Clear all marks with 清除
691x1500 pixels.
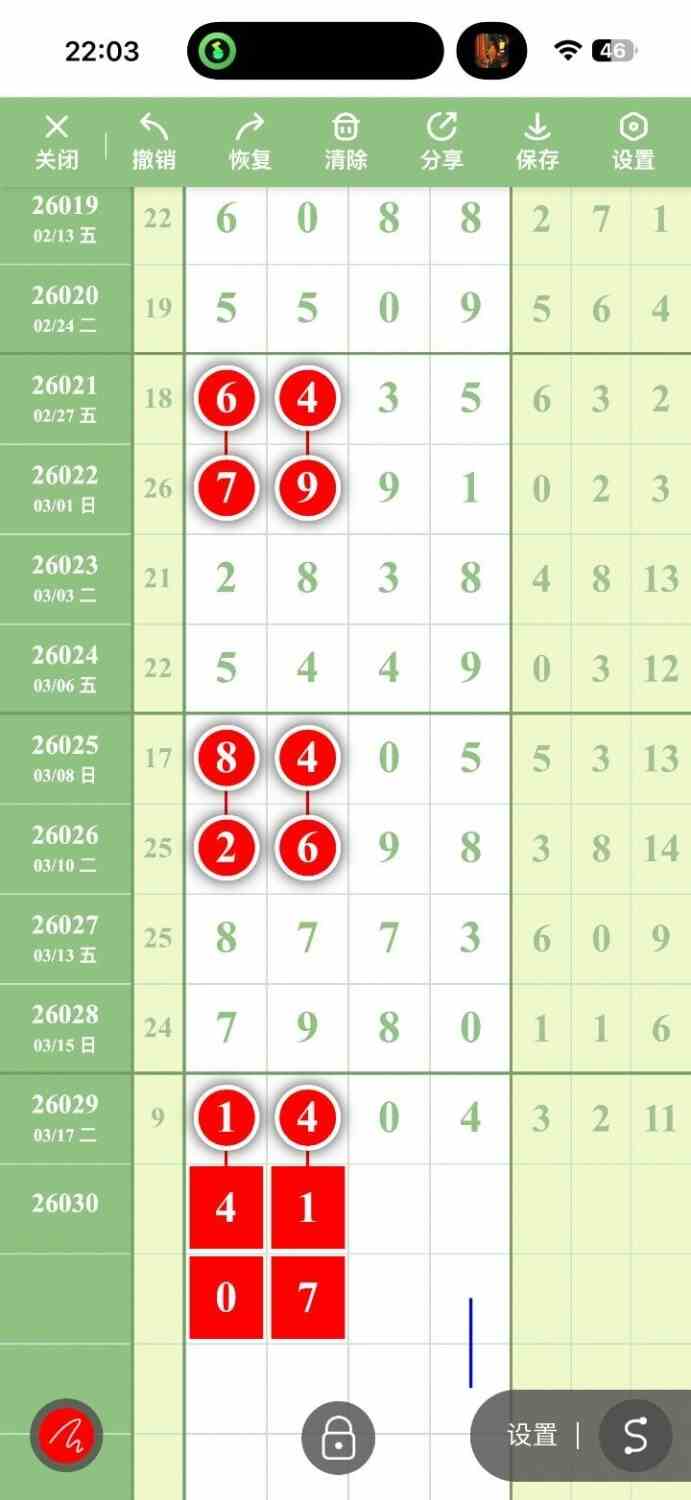[346, 142]
